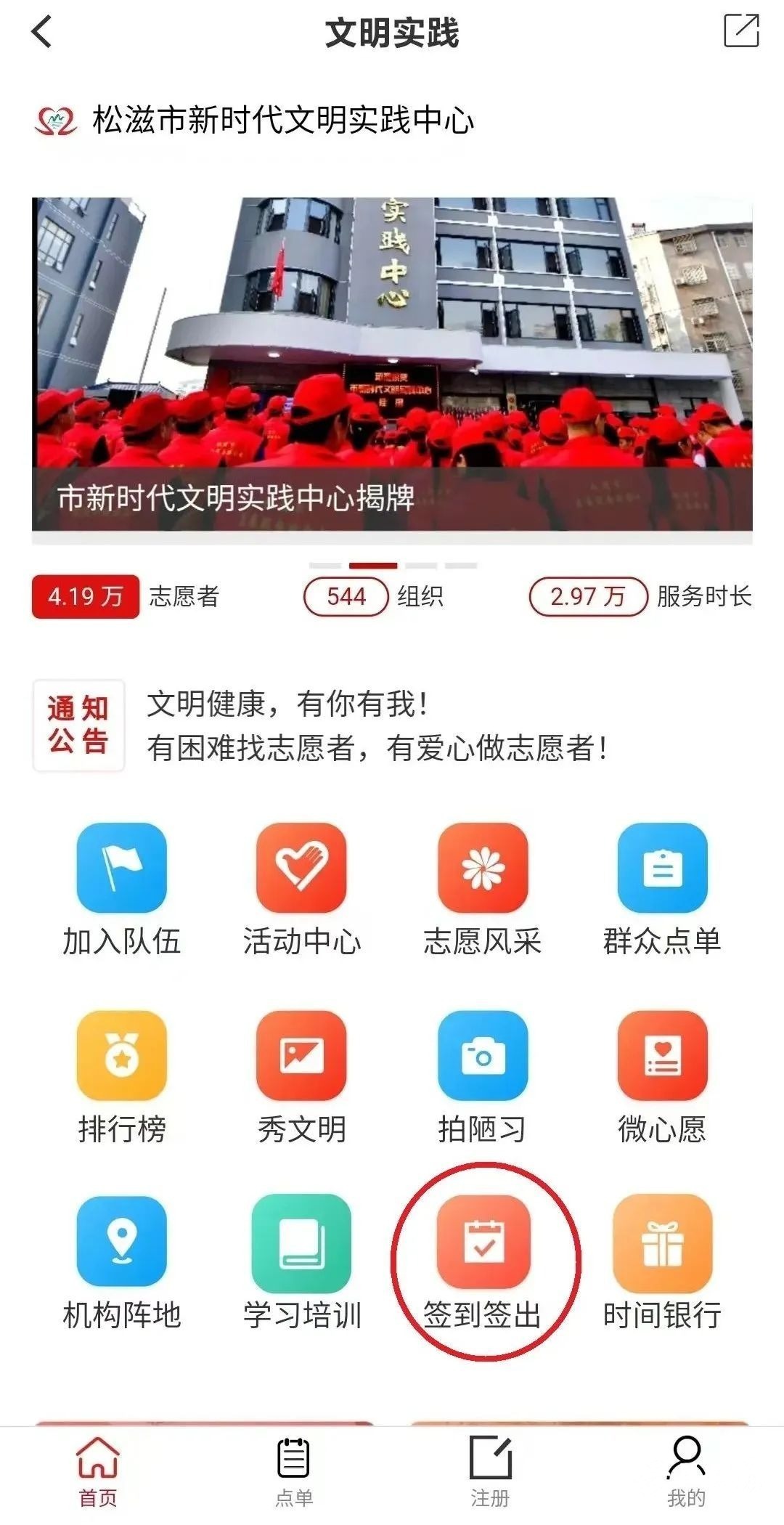The height and width of the screenshot is (1525, 784).
Task: Open the share icon in the top bar
Action: click(741, 32)
